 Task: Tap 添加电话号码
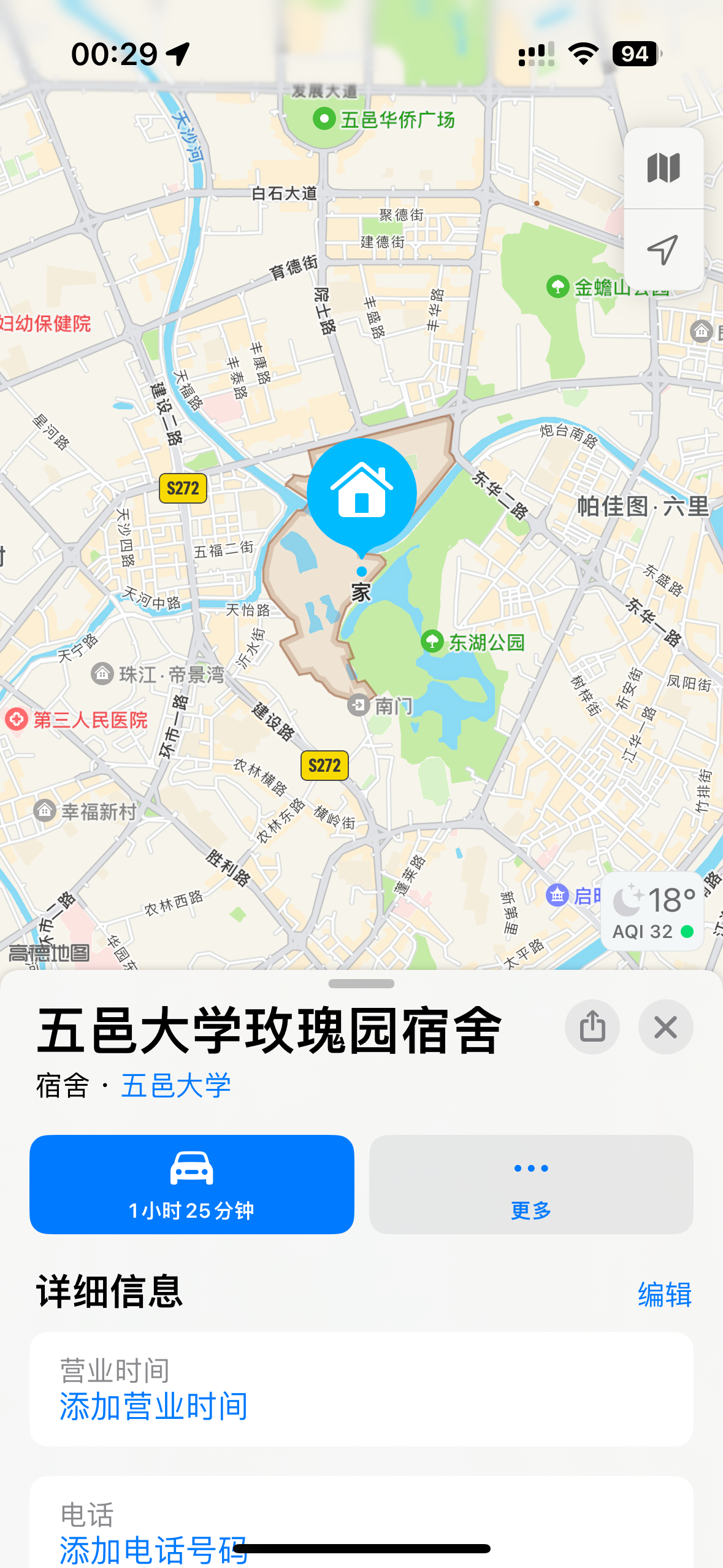154,1550
